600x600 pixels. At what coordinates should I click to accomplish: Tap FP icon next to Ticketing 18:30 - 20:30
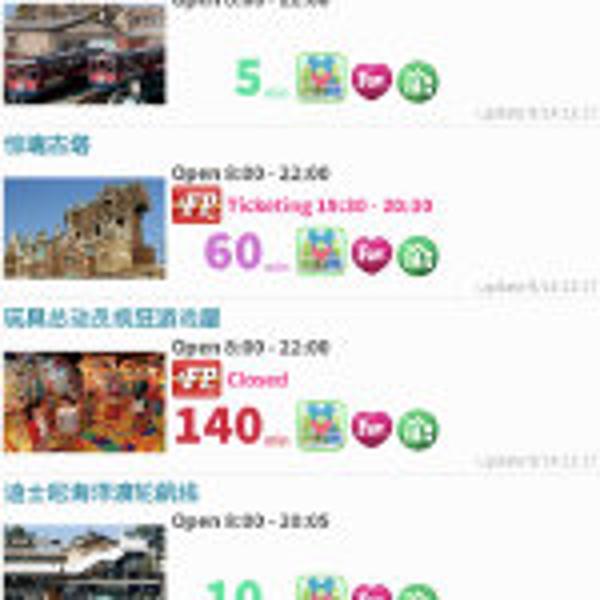tap(196, 205)
